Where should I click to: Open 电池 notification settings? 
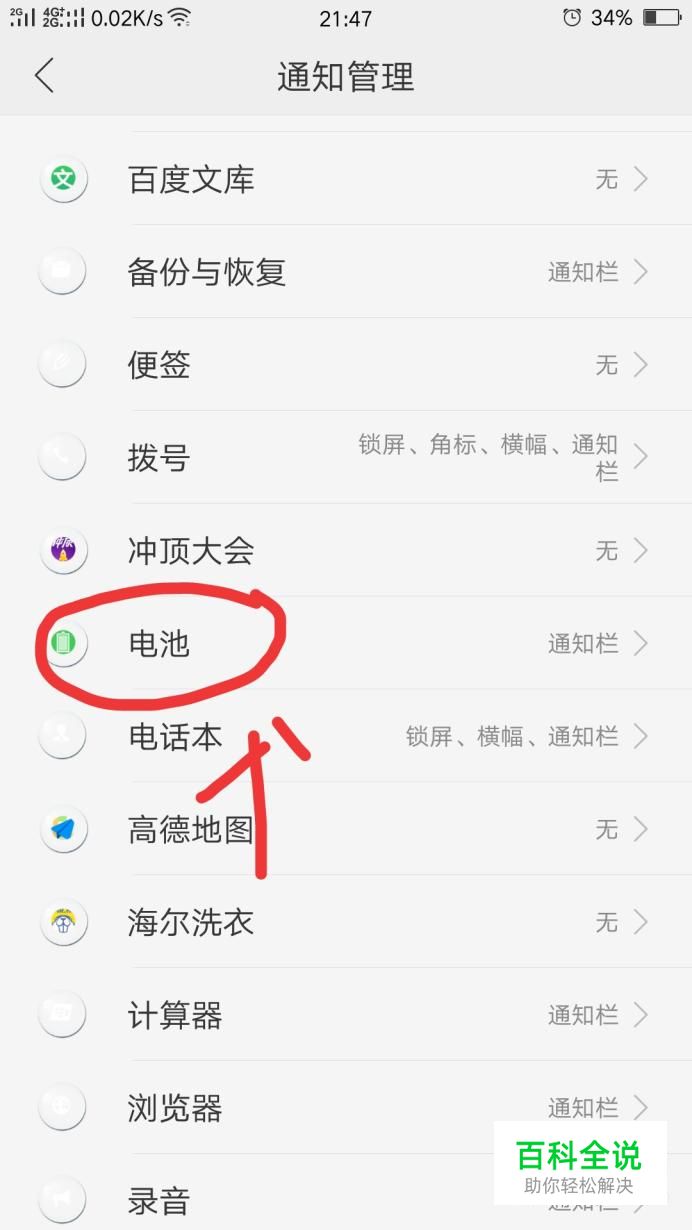point(346,643)
